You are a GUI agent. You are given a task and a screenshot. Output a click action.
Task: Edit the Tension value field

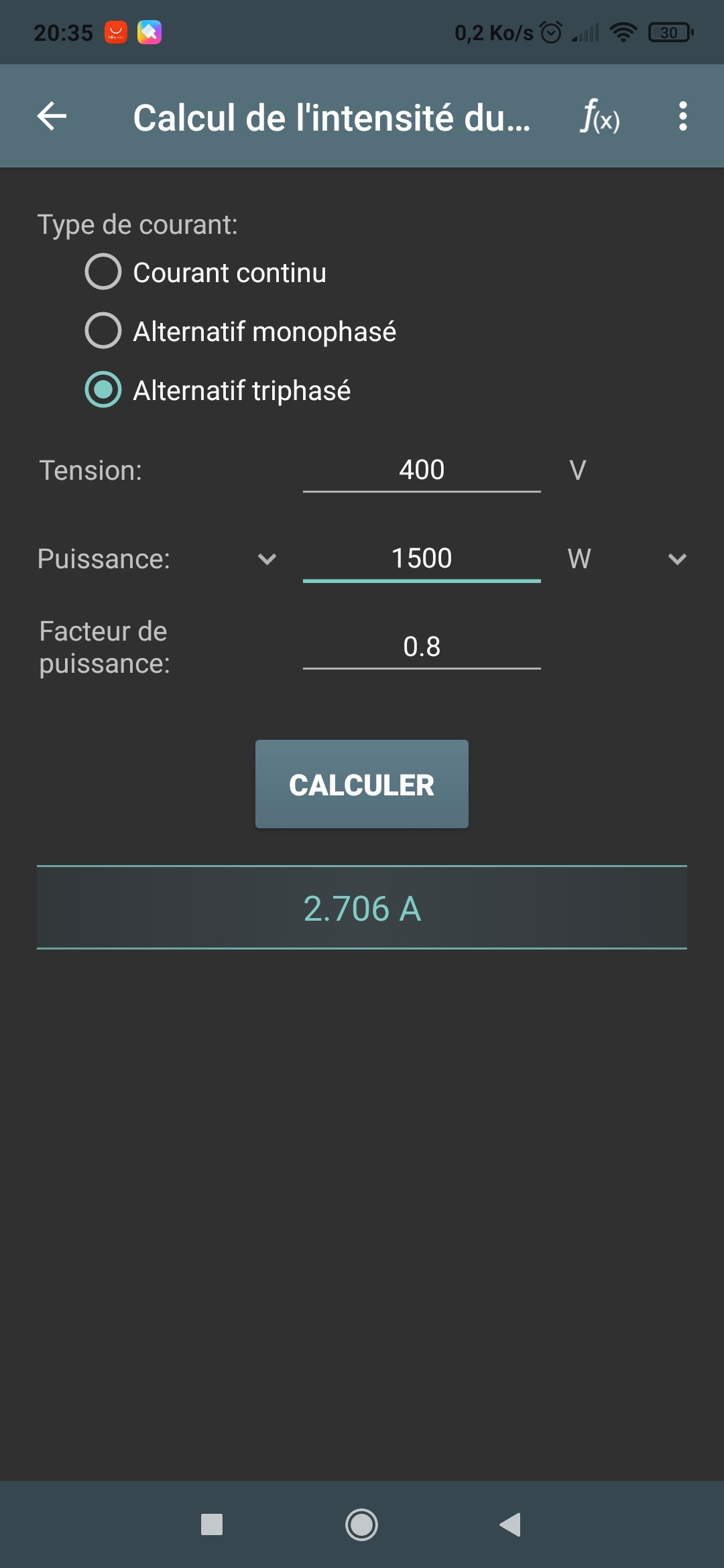422,470
